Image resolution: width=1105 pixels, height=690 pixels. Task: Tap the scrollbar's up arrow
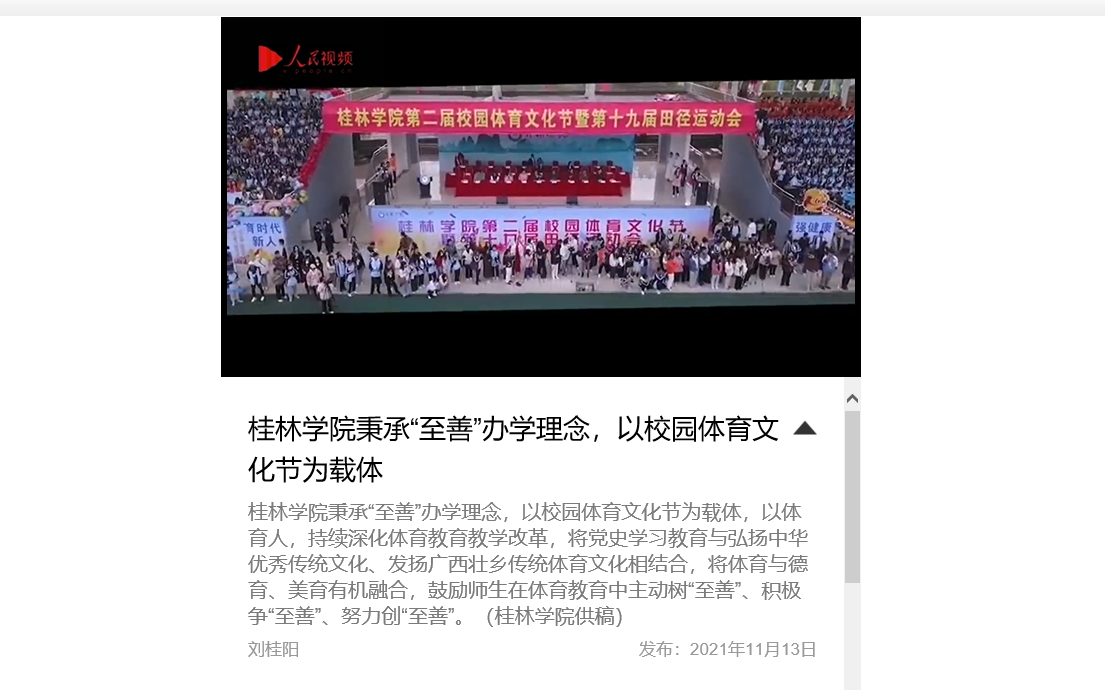(852, 398)
